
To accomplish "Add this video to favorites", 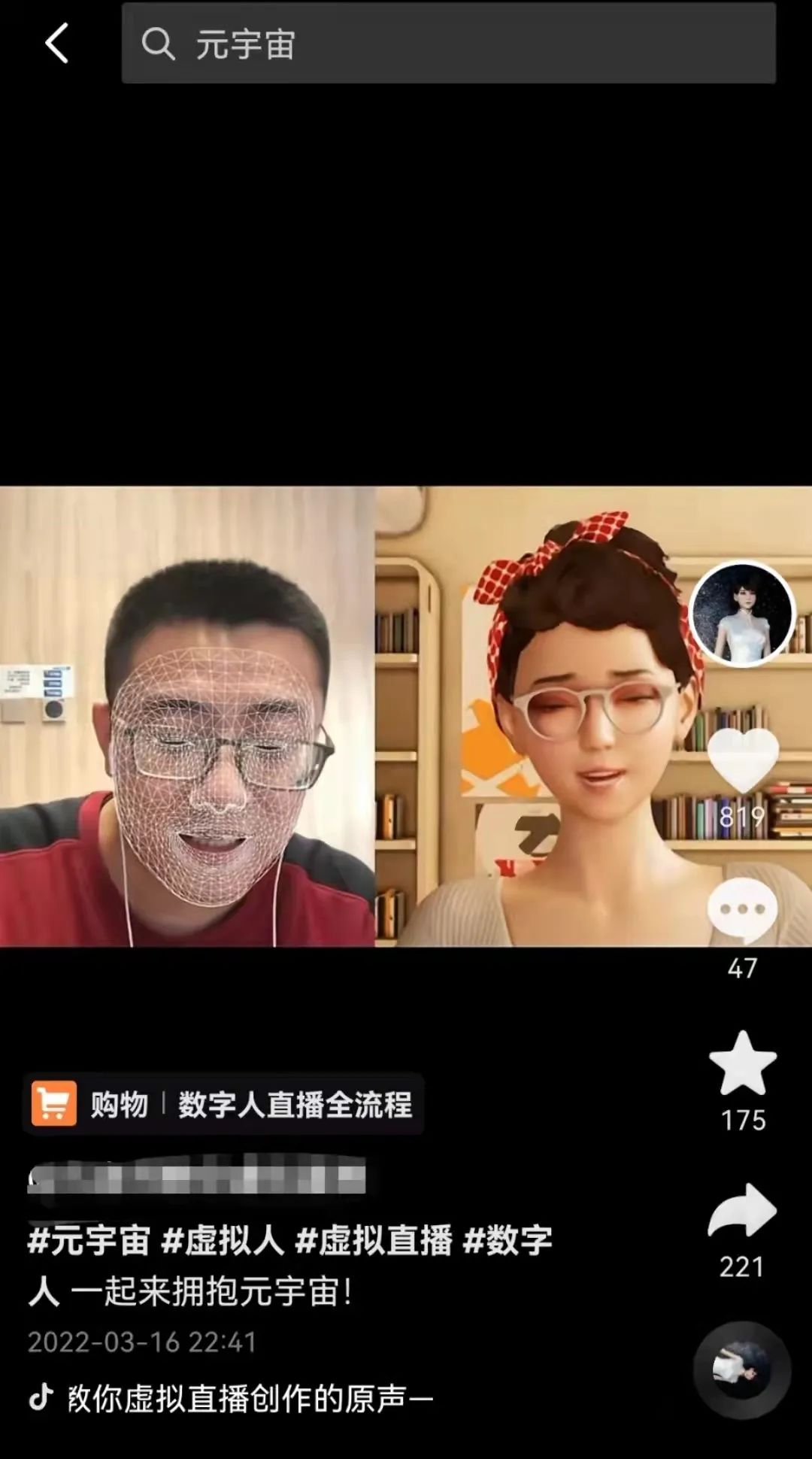I will point(742,1063).
